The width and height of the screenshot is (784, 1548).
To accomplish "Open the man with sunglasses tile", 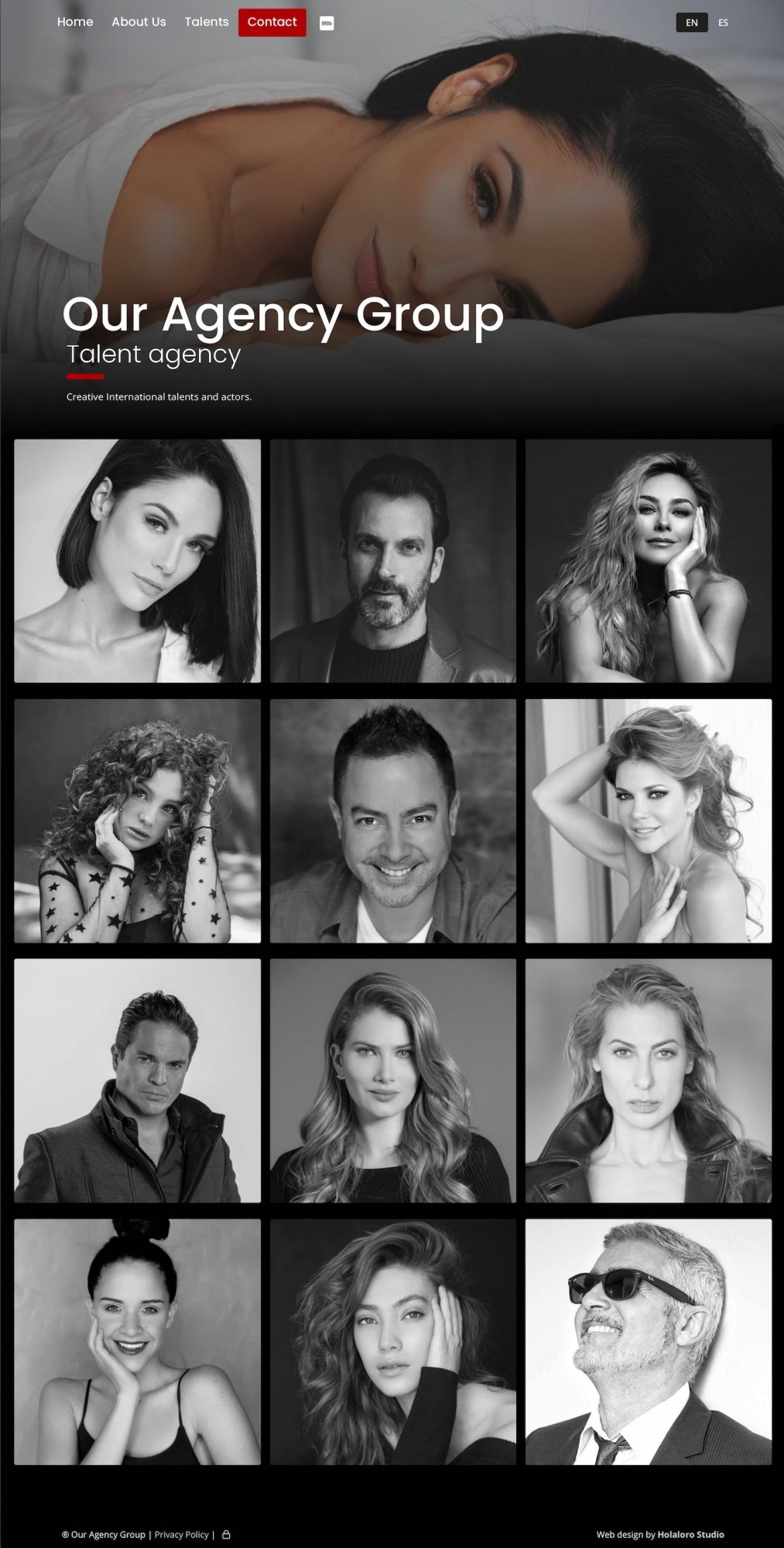I will coord(648,1341).
